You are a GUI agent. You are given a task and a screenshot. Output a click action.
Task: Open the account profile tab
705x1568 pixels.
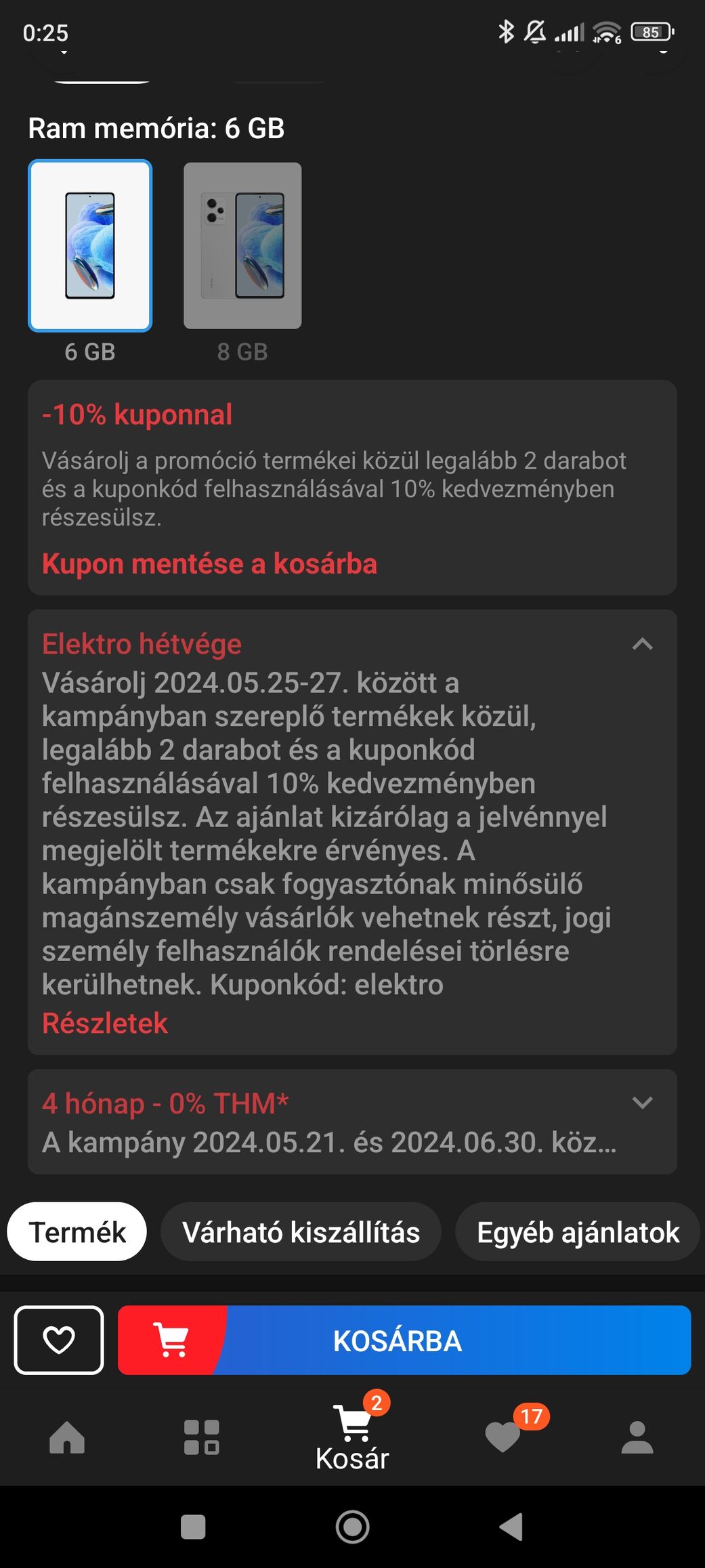click(x=637, y=1437)
